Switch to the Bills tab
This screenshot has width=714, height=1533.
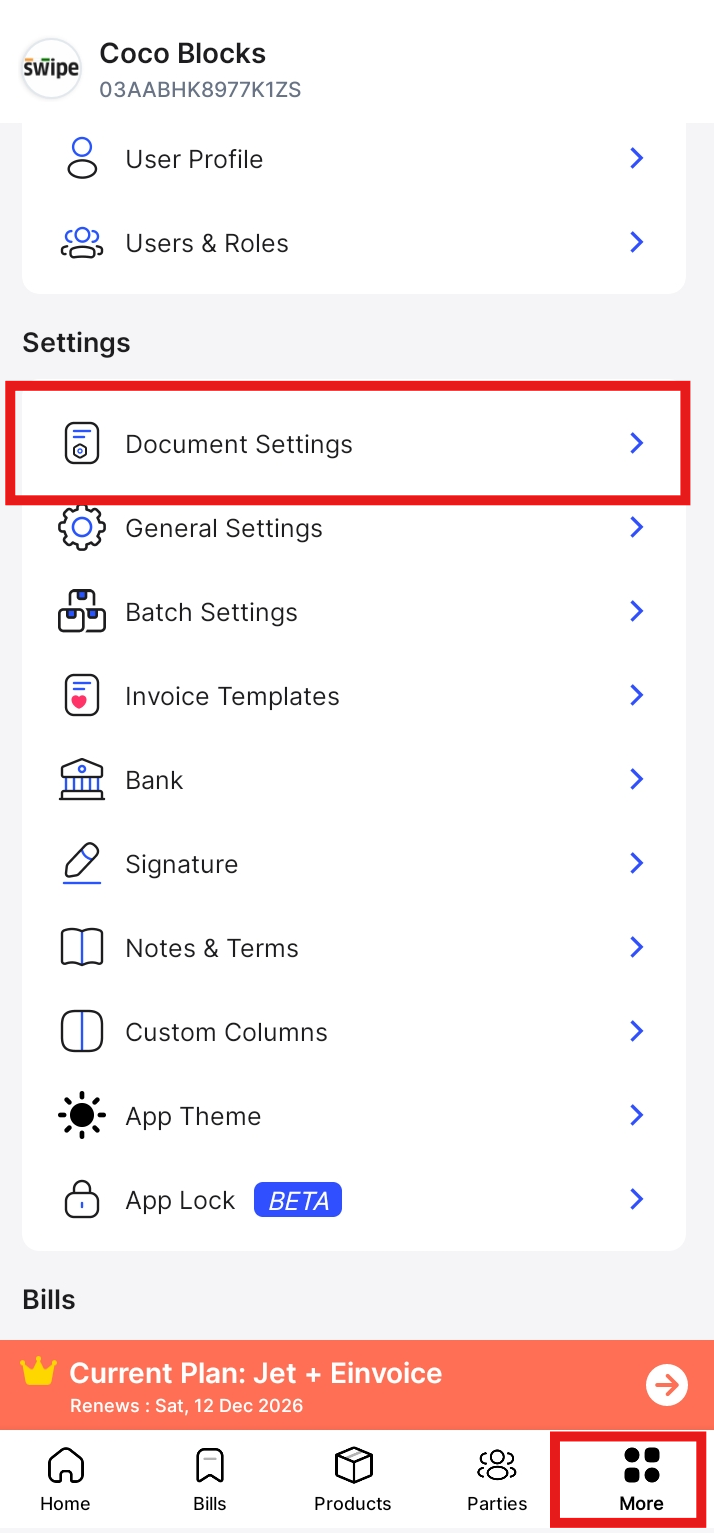coord(210,1481)
